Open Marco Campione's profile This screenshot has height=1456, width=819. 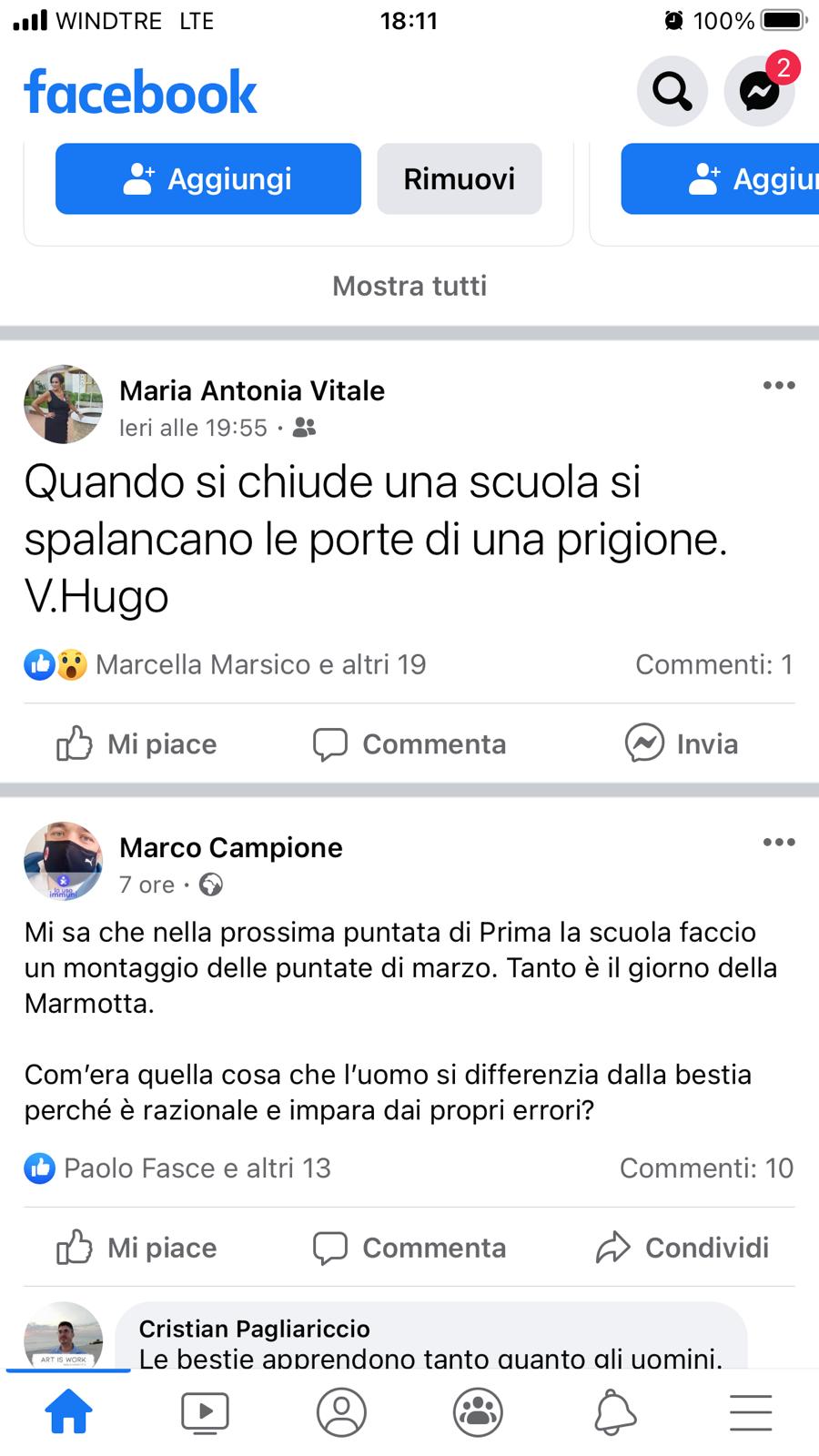pyautogui.click(x=230, y=847)
